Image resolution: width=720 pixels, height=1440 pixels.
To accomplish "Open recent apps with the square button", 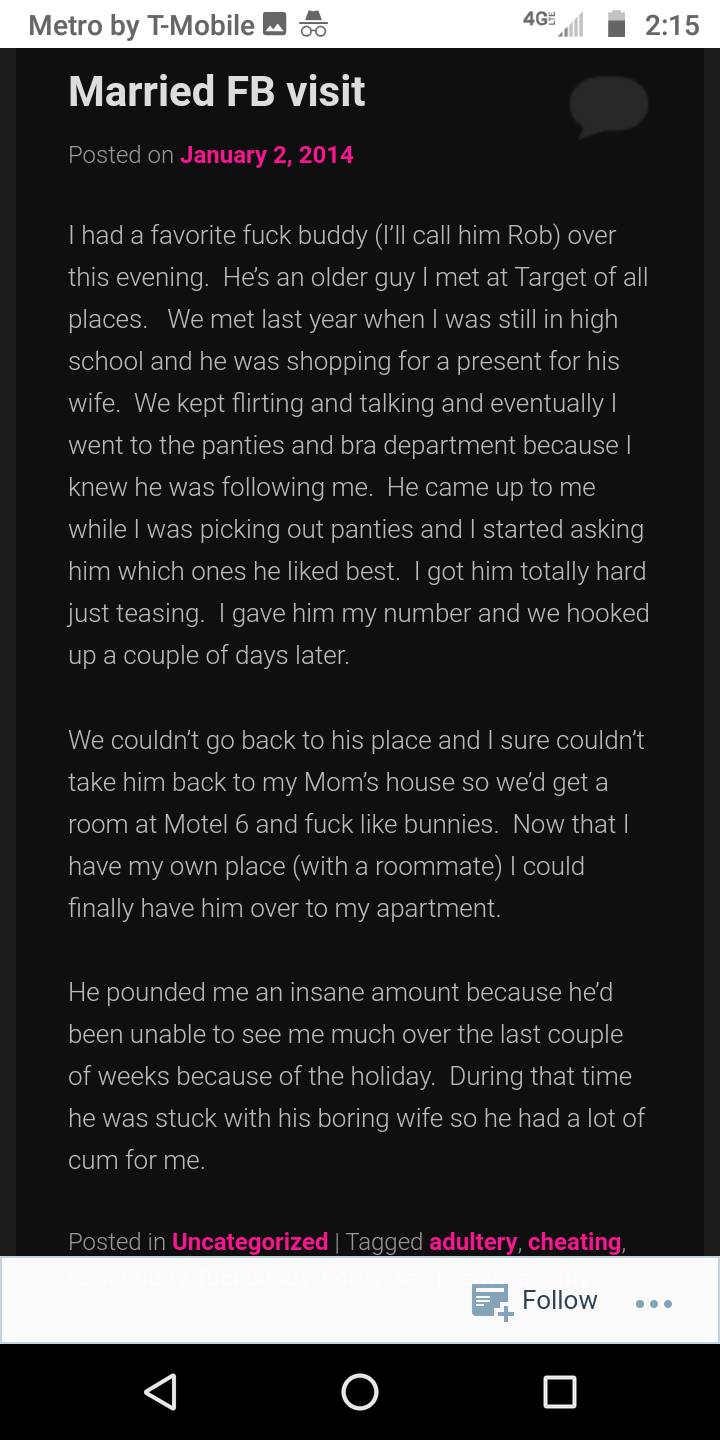I will pyautogui.click(x=559, y=1391).
